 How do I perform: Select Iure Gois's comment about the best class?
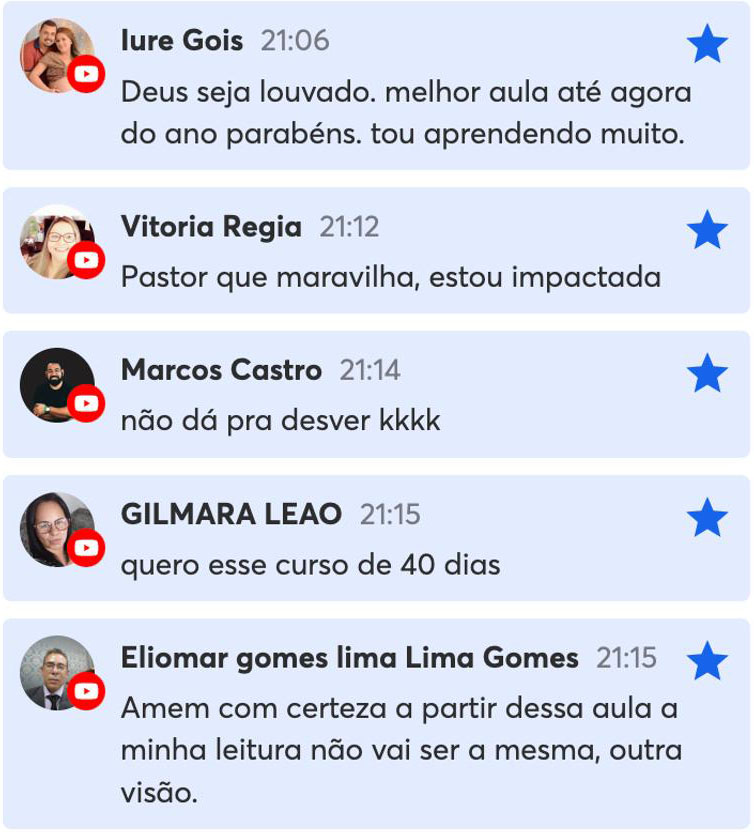405,114
